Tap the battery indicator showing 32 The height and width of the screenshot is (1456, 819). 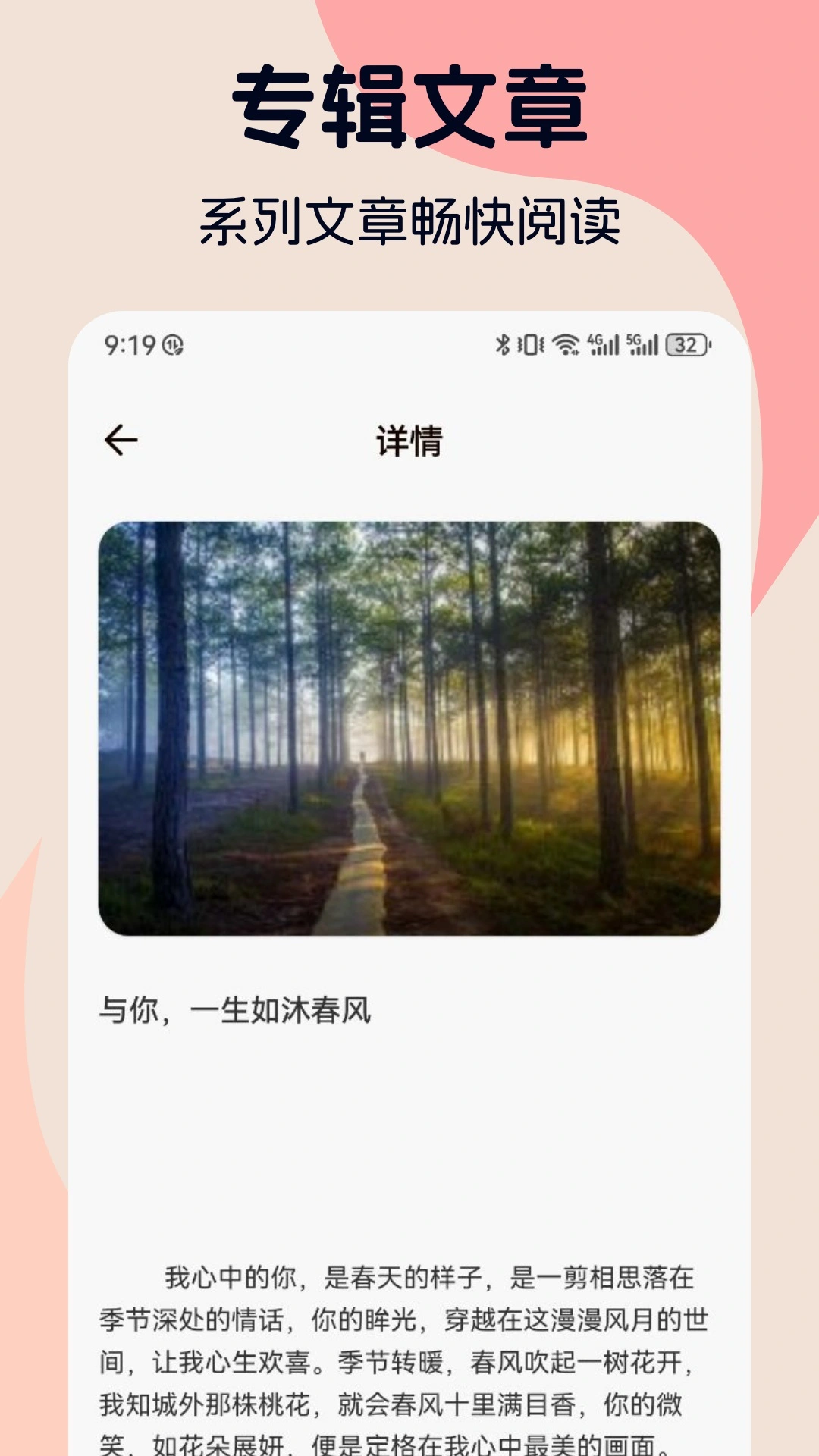click(687, 345)
